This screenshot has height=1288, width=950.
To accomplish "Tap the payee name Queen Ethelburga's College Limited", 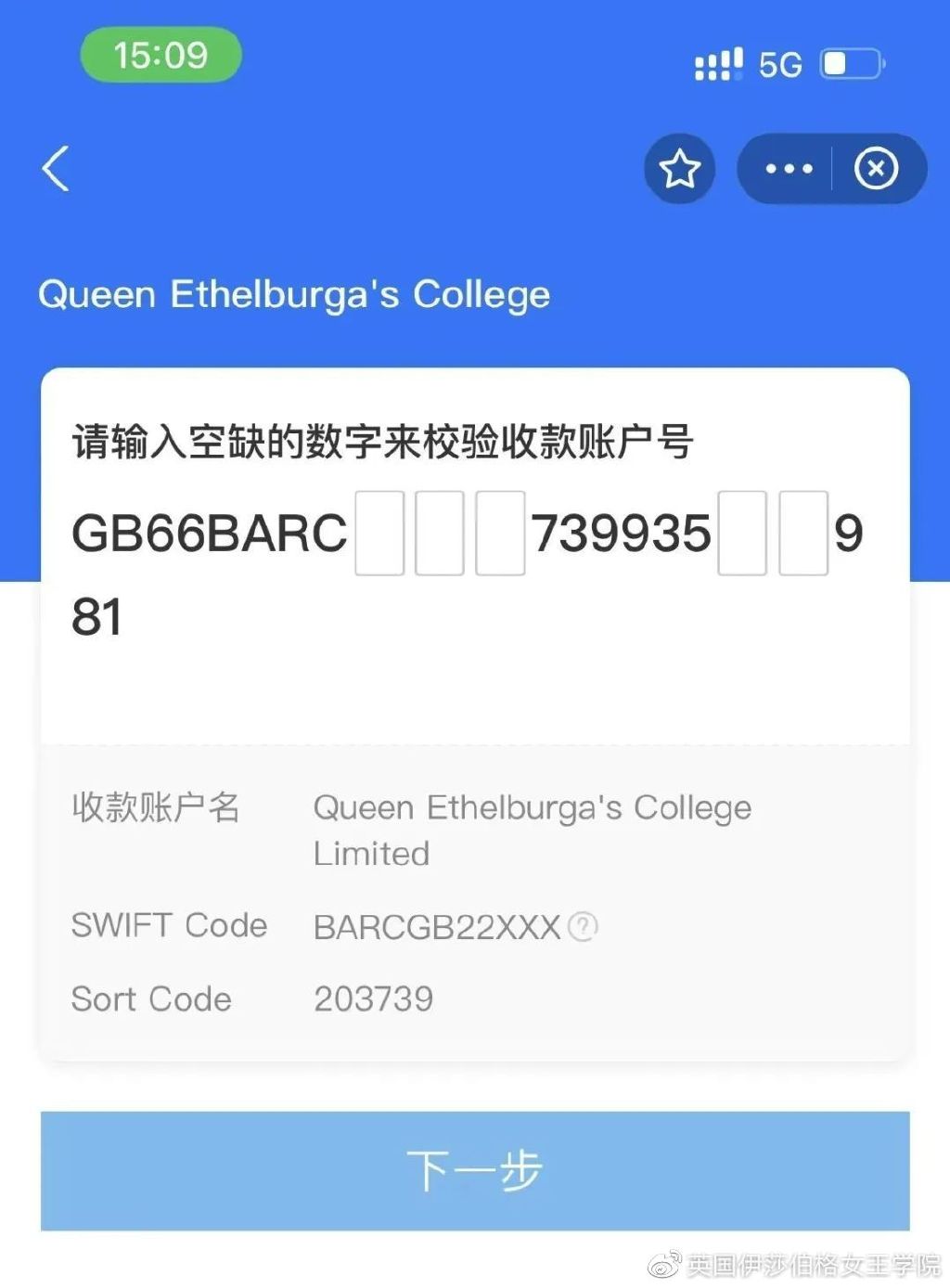I will [x=533, y=830].
